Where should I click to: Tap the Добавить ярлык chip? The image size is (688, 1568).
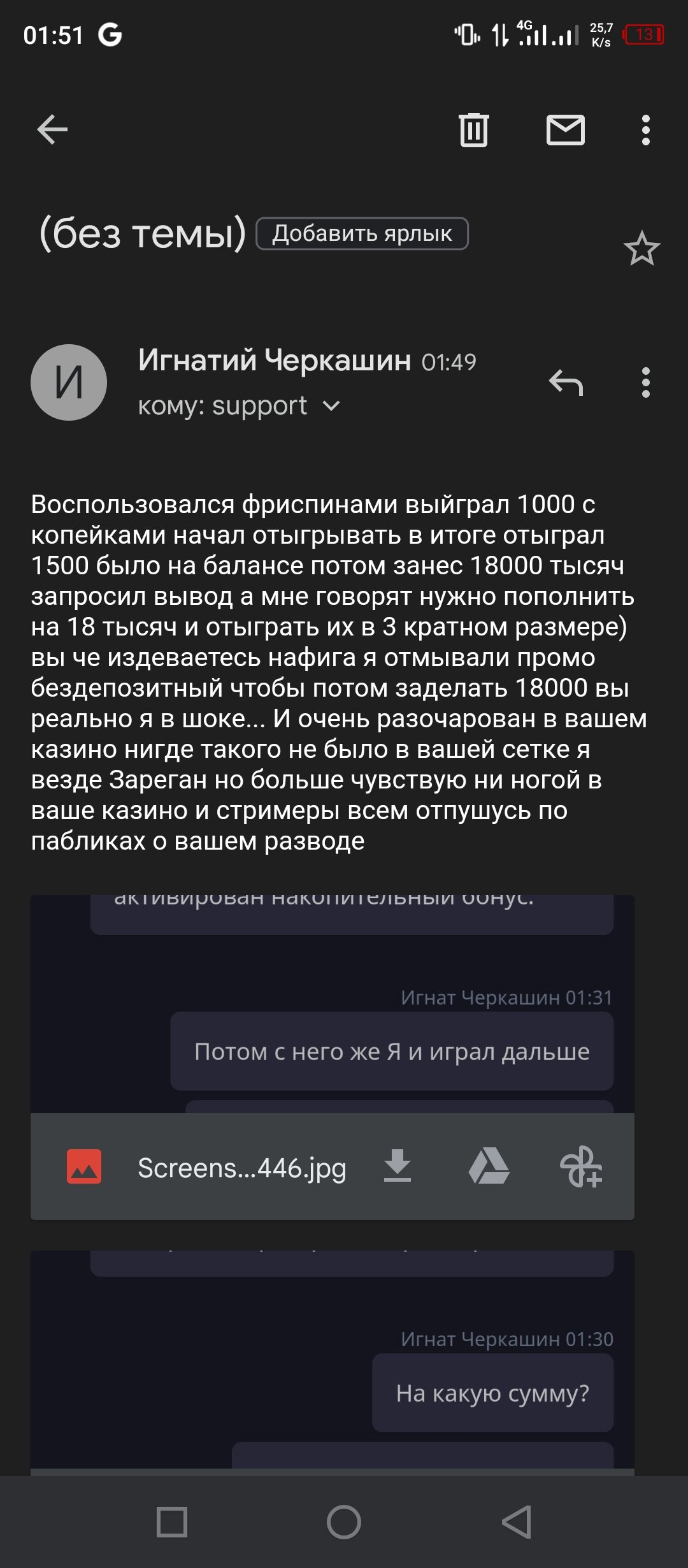pyautogui.click(x=362, y=234)
